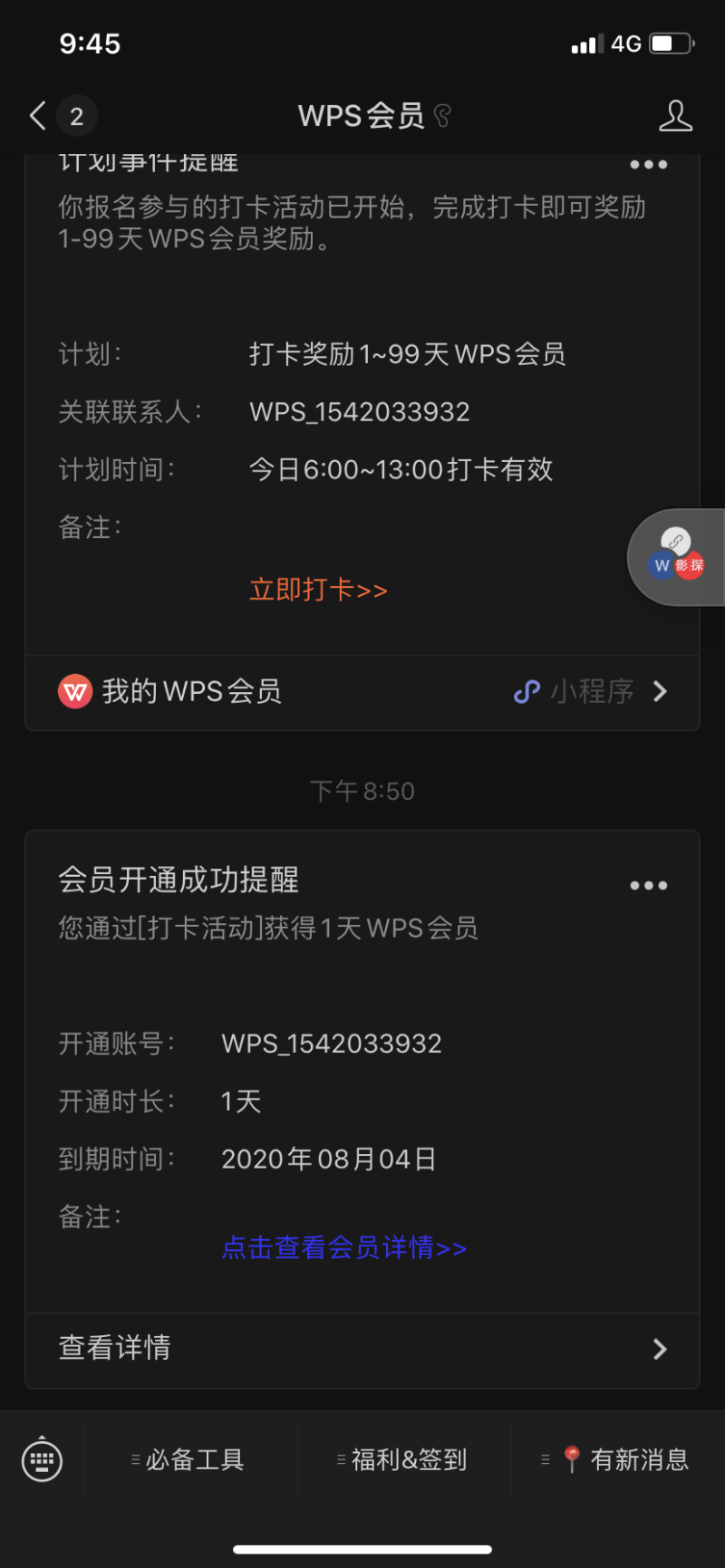Image resolution: width=725 pixels, height=1568 pixels.
Task: Tap the 立即打卡>> link
Action: pos(318,590)
